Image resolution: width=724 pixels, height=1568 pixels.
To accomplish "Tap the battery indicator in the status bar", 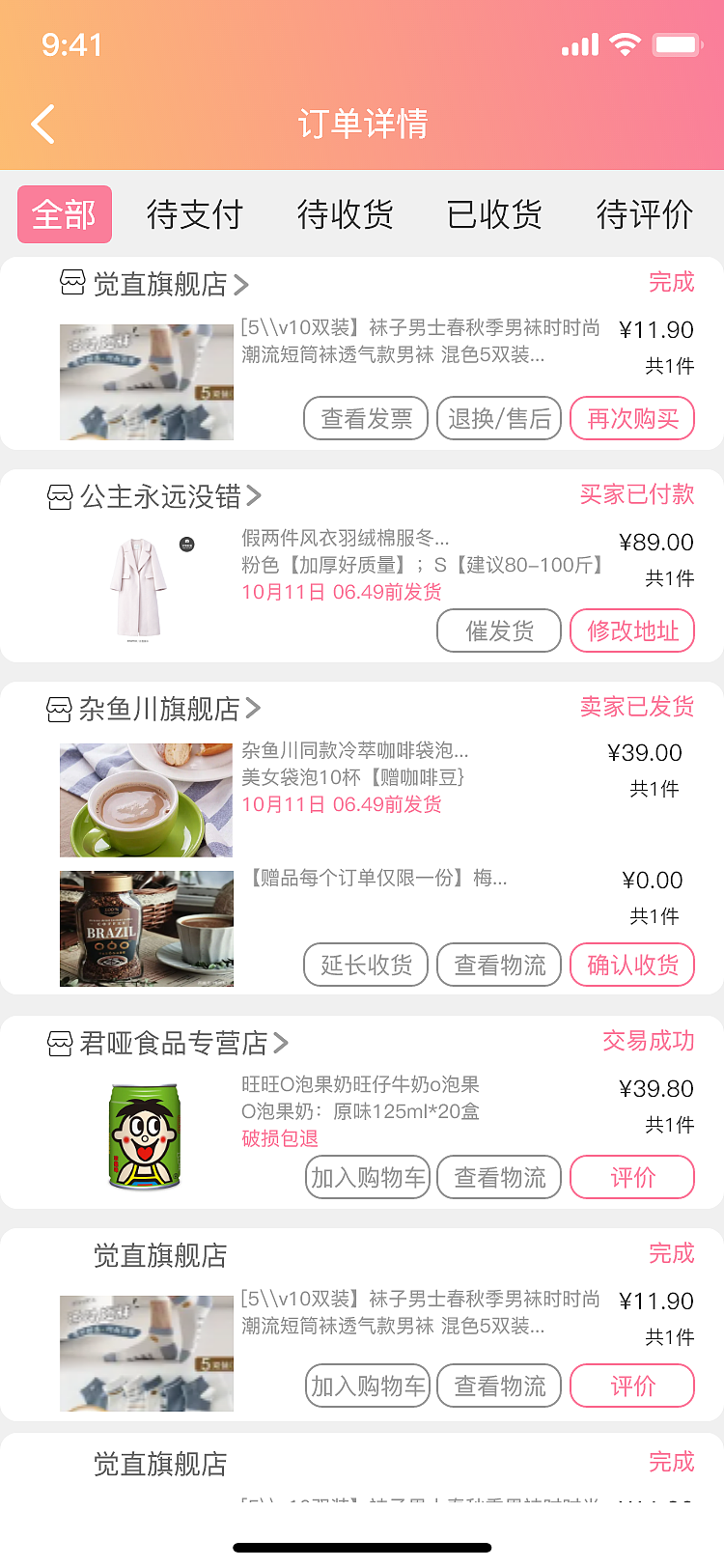I will tap(678, 43).
